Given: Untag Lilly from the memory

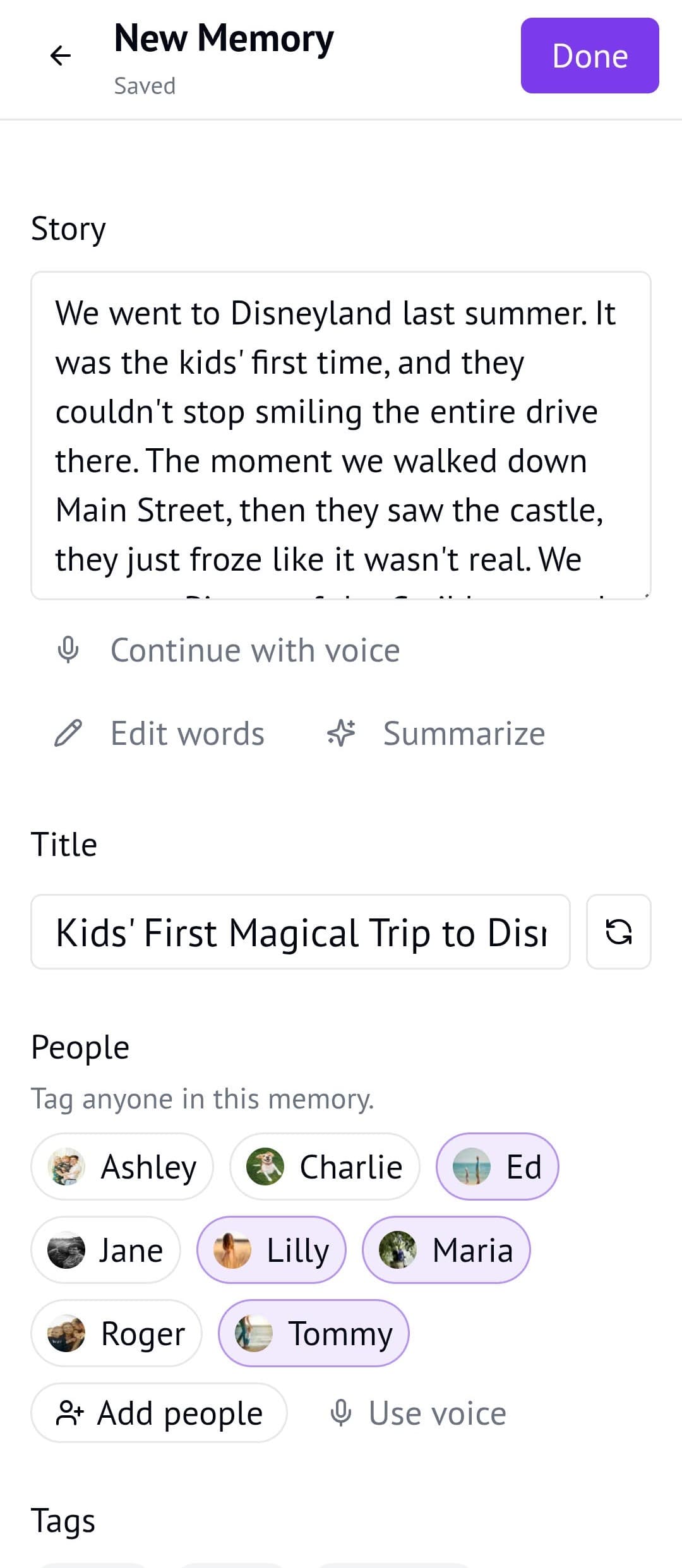Looking at the screenshot, I should pyautogui.click(x=272, y=1249).
